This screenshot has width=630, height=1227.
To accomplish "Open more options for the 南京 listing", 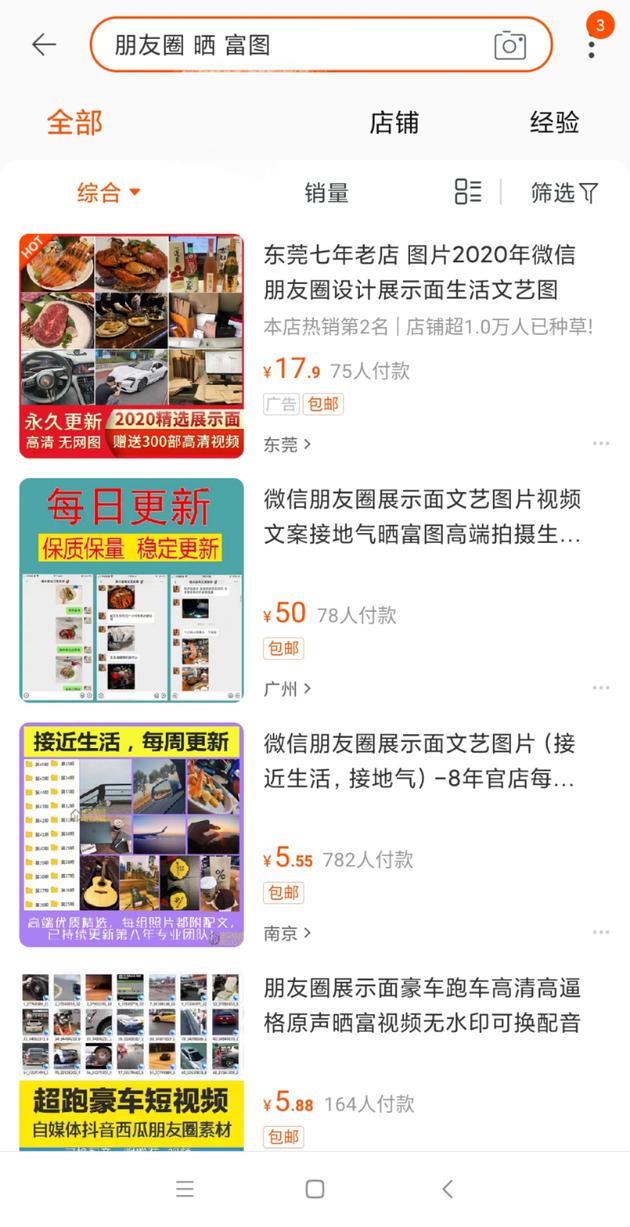I will tap(600, 932).
